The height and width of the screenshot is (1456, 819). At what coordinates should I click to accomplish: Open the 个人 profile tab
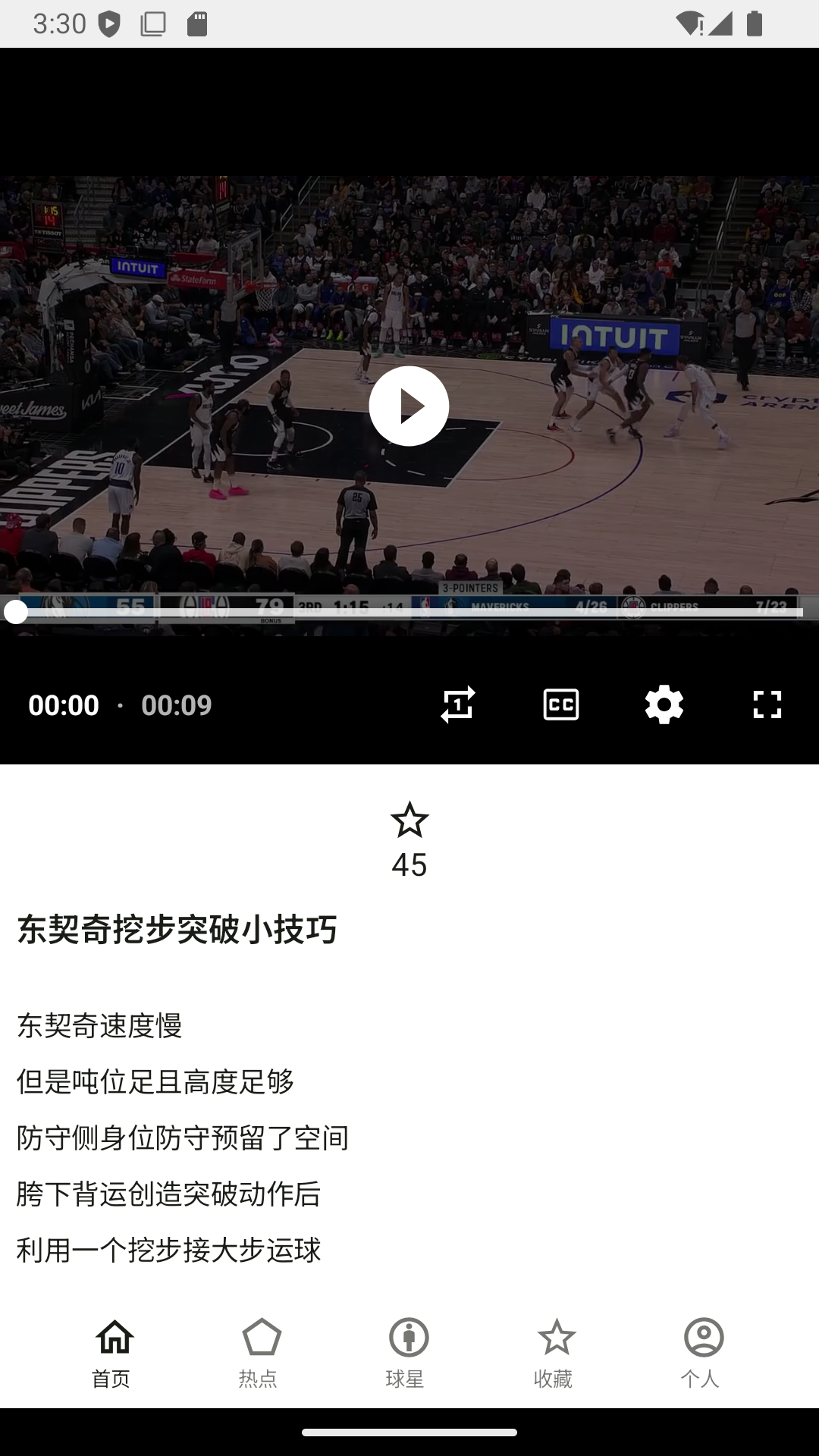[702, 1353]
